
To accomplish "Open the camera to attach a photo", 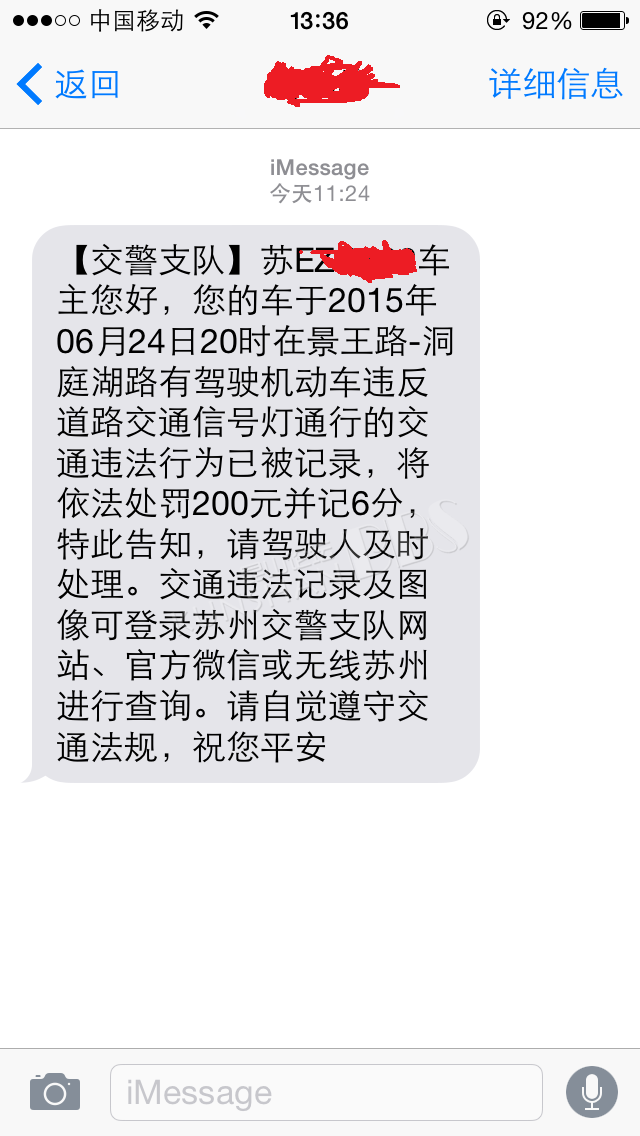I will 55,1092.
